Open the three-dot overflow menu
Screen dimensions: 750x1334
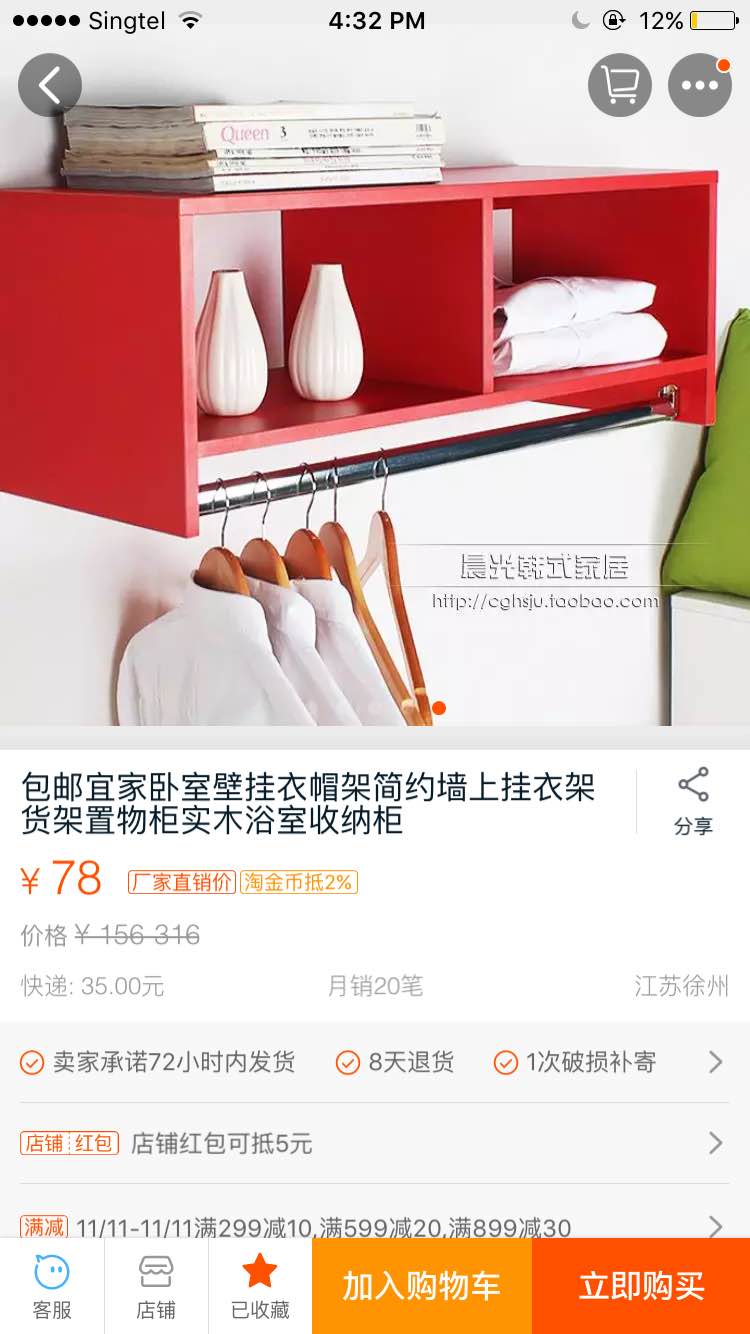(x=700, y=85)
